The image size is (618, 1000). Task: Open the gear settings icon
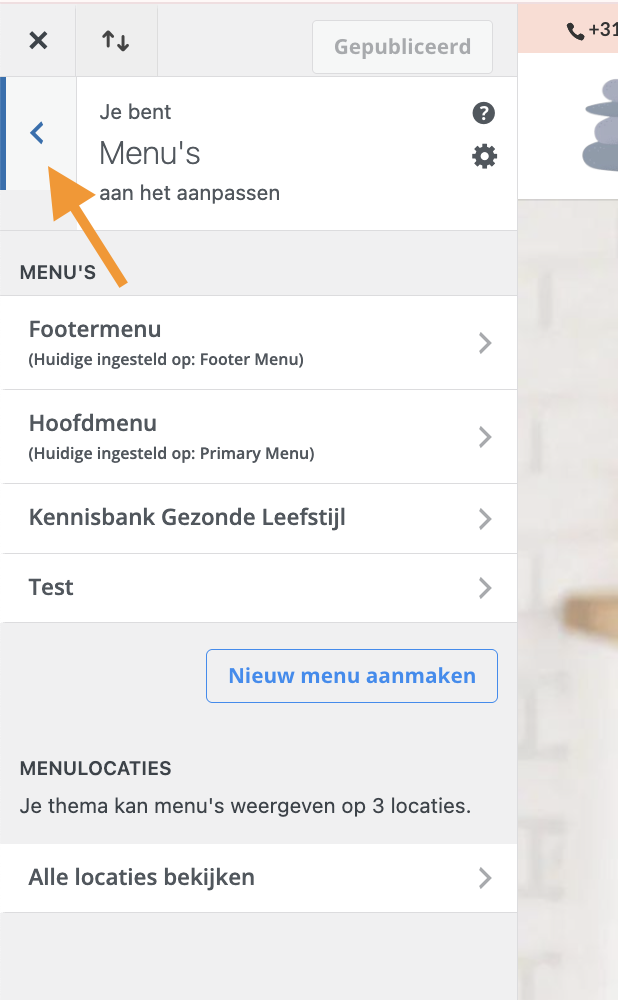pyautogui.click(x=484, y=156)
